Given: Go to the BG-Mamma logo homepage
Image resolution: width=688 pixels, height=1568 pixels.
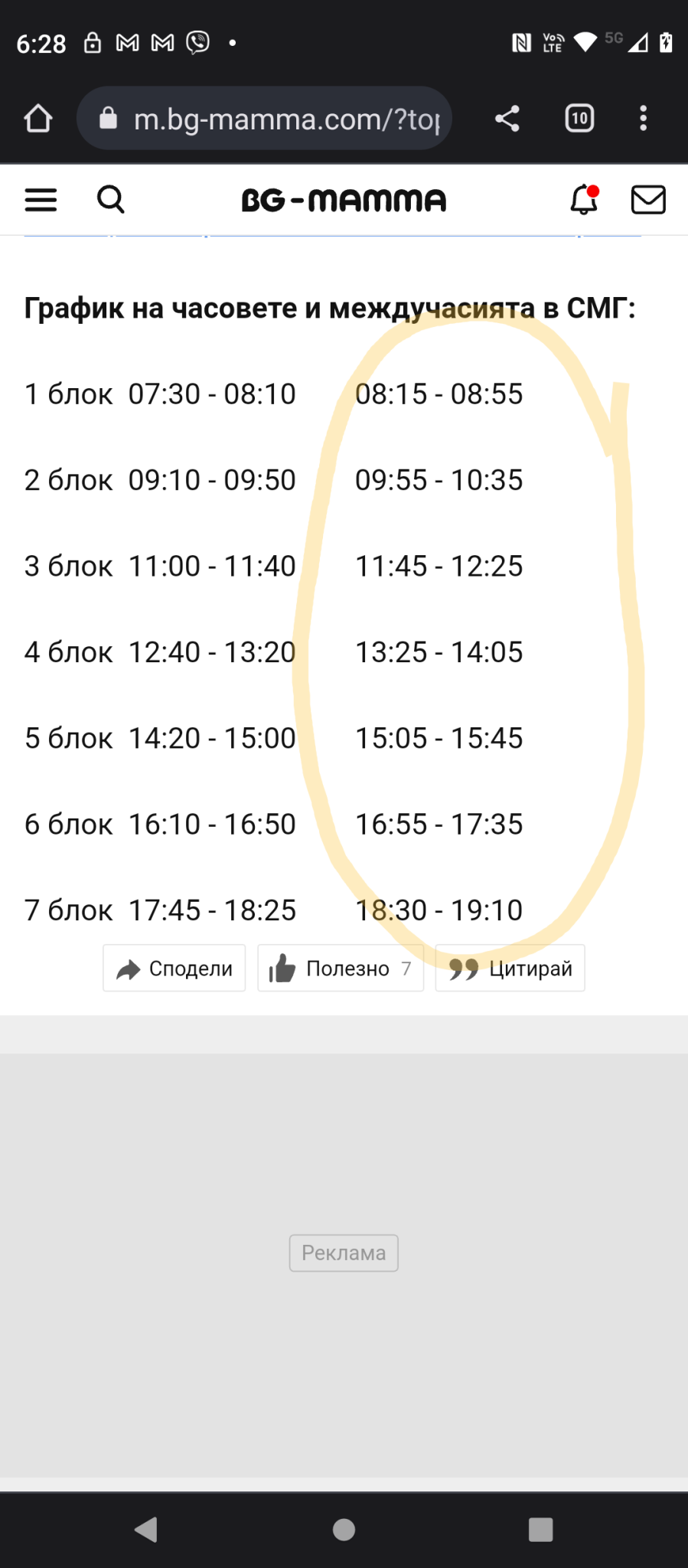Looking at the screenshot, I should coord(344,201).
